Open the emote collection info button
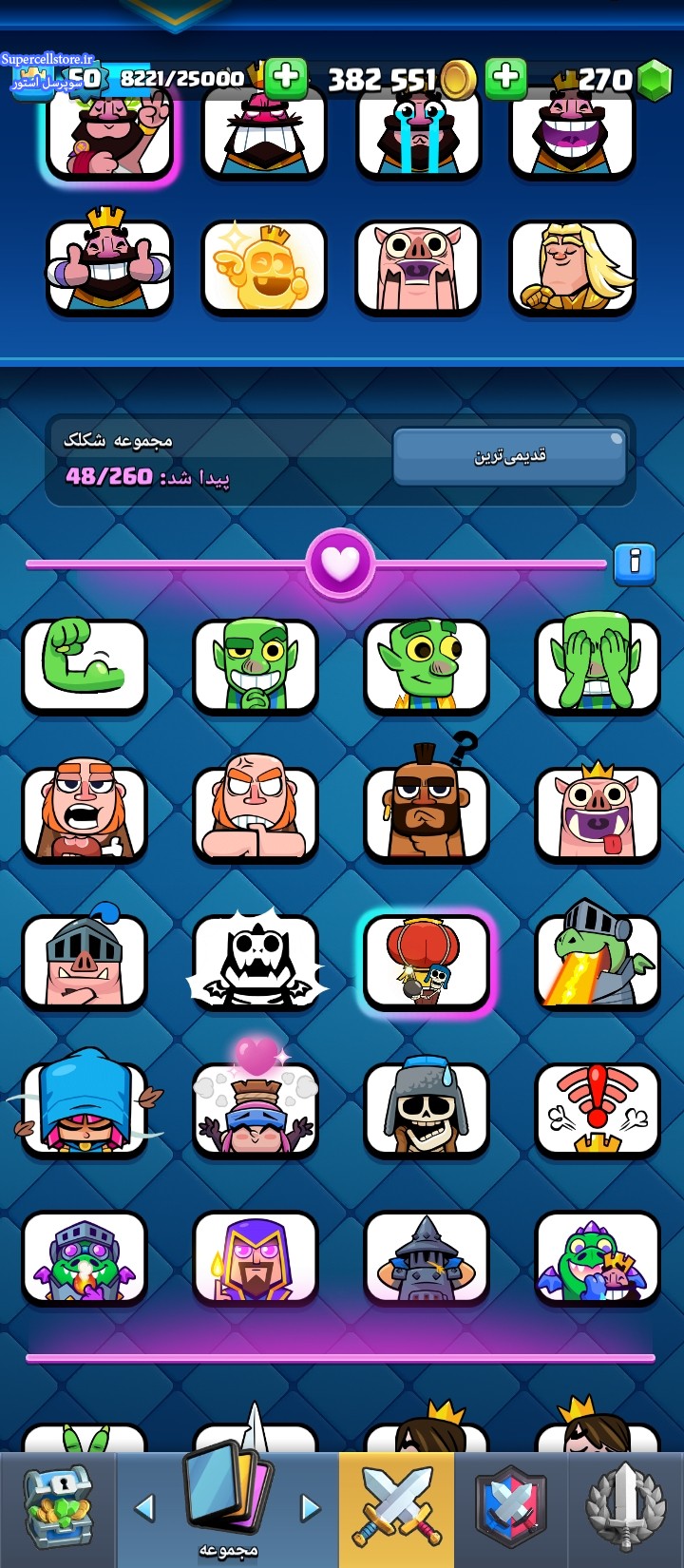The height and width of the screenshot is (1568, 684). (x=635, y=563)
